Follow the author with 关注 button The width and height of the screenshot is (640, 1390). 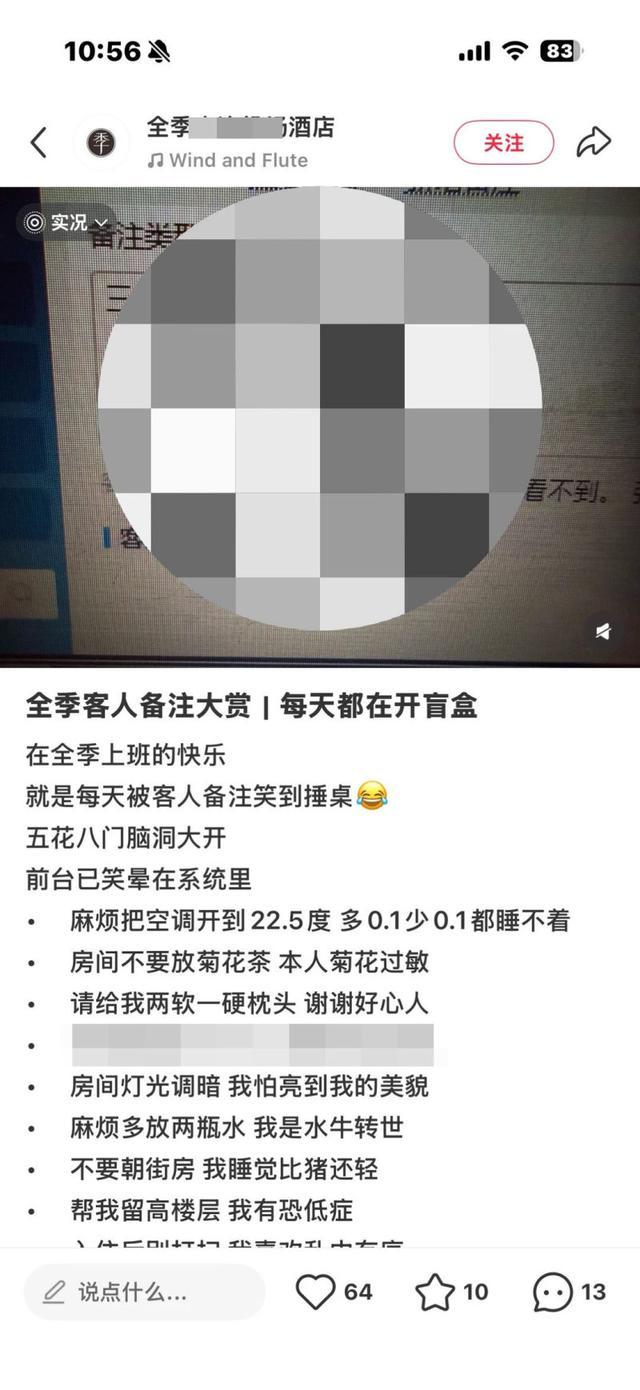pos(503,143)
